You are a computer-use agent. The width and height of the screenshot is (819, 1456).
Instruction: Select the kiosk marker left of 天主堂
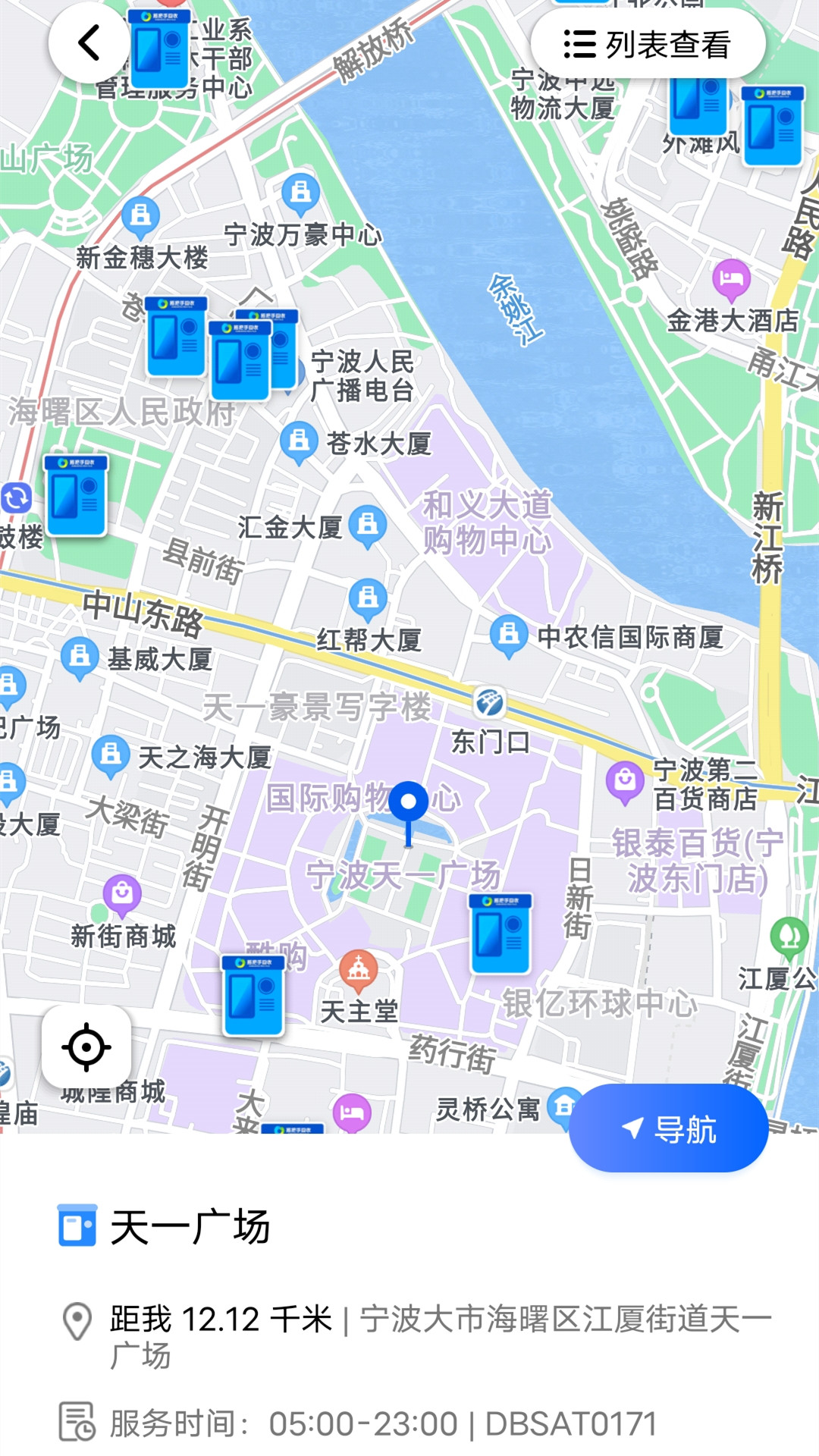[x=253, y=995]
